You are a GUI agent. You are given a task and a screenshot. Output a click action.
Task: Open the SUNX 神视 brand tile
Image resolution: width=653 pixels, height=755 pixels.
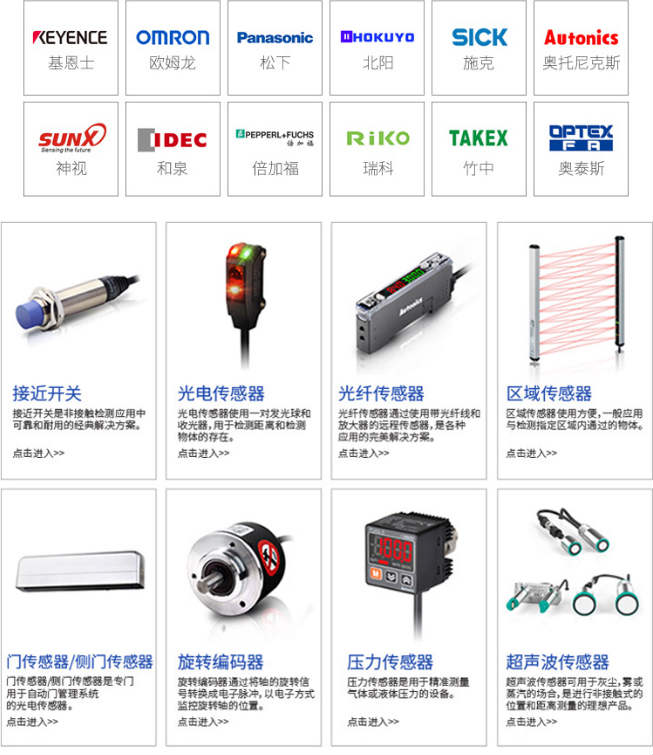point(70,149)
